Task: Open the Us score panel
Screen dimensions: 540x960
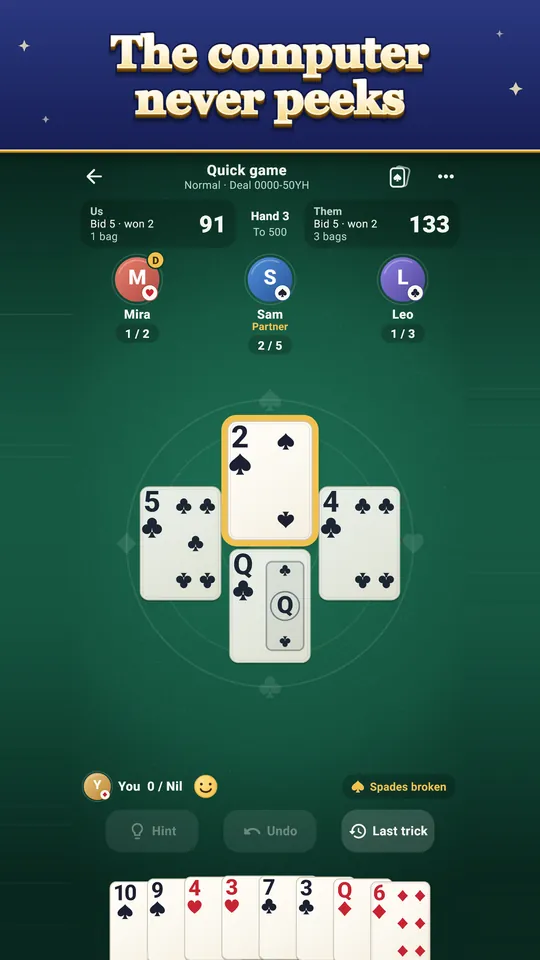Action: coord(158,224)
